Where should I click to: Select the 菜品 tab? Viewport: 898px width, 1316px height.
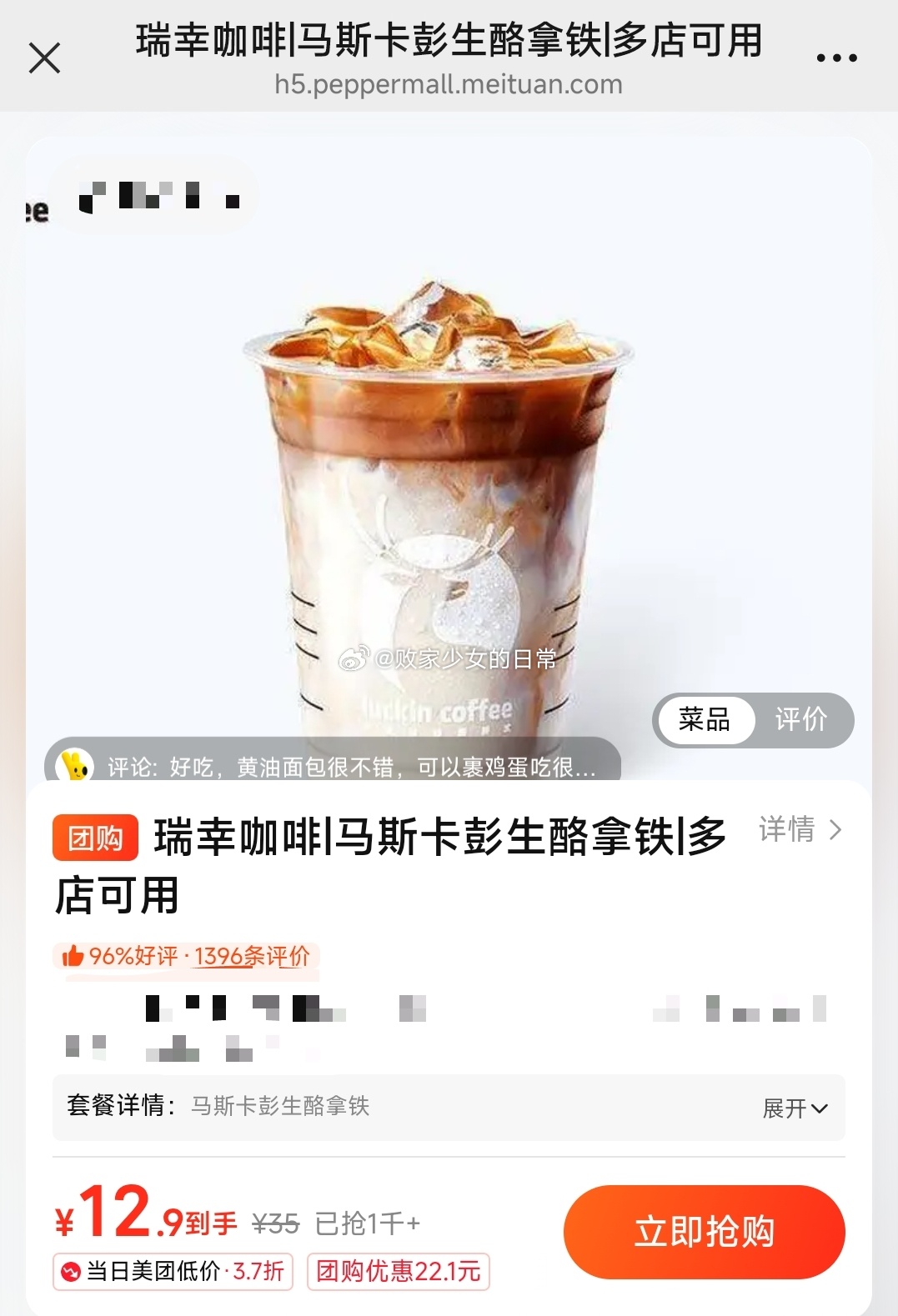click(x=705, y=718)
